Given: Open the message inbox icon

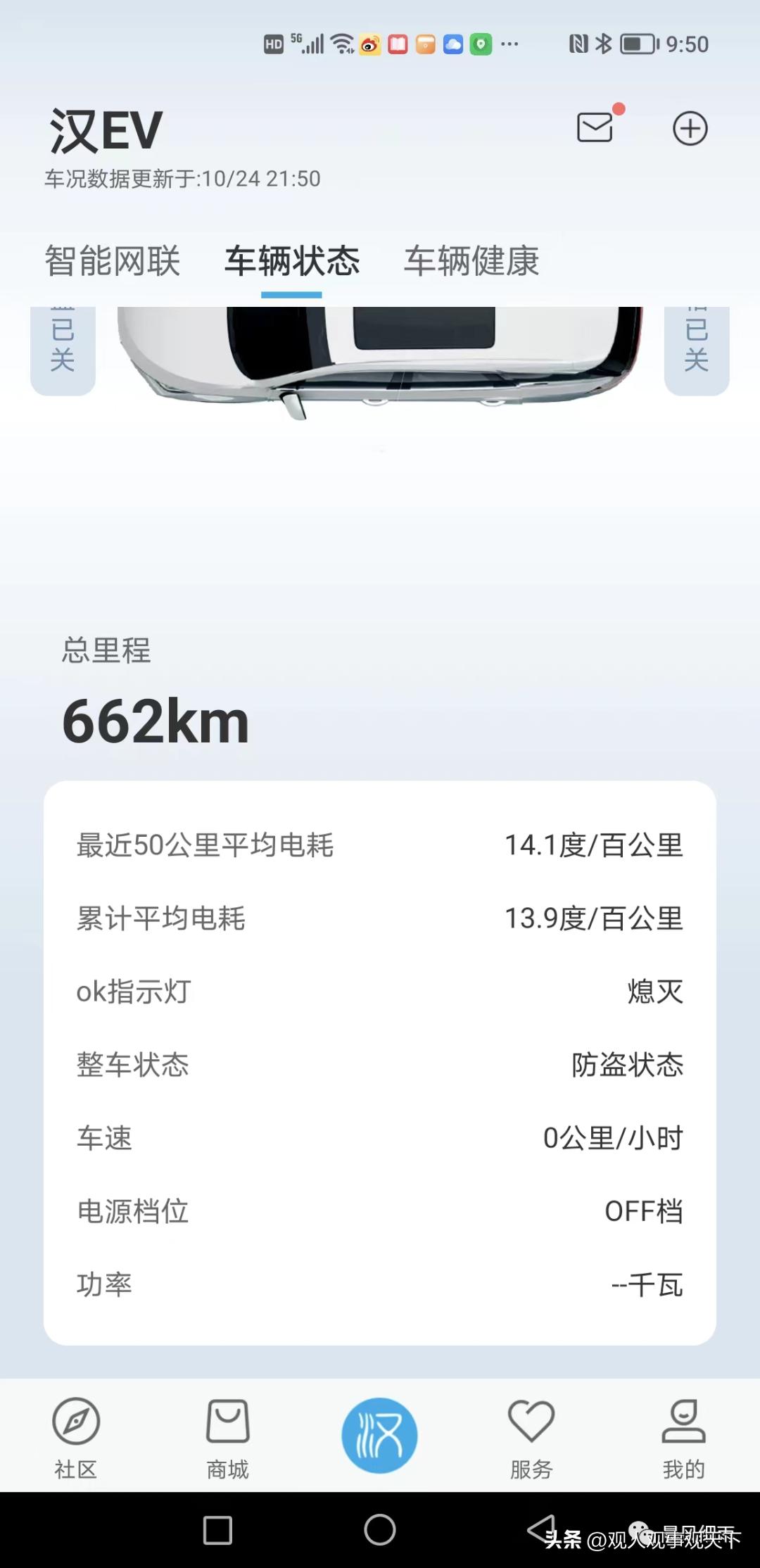Looking at the screenshot, I should click(595, 128).
